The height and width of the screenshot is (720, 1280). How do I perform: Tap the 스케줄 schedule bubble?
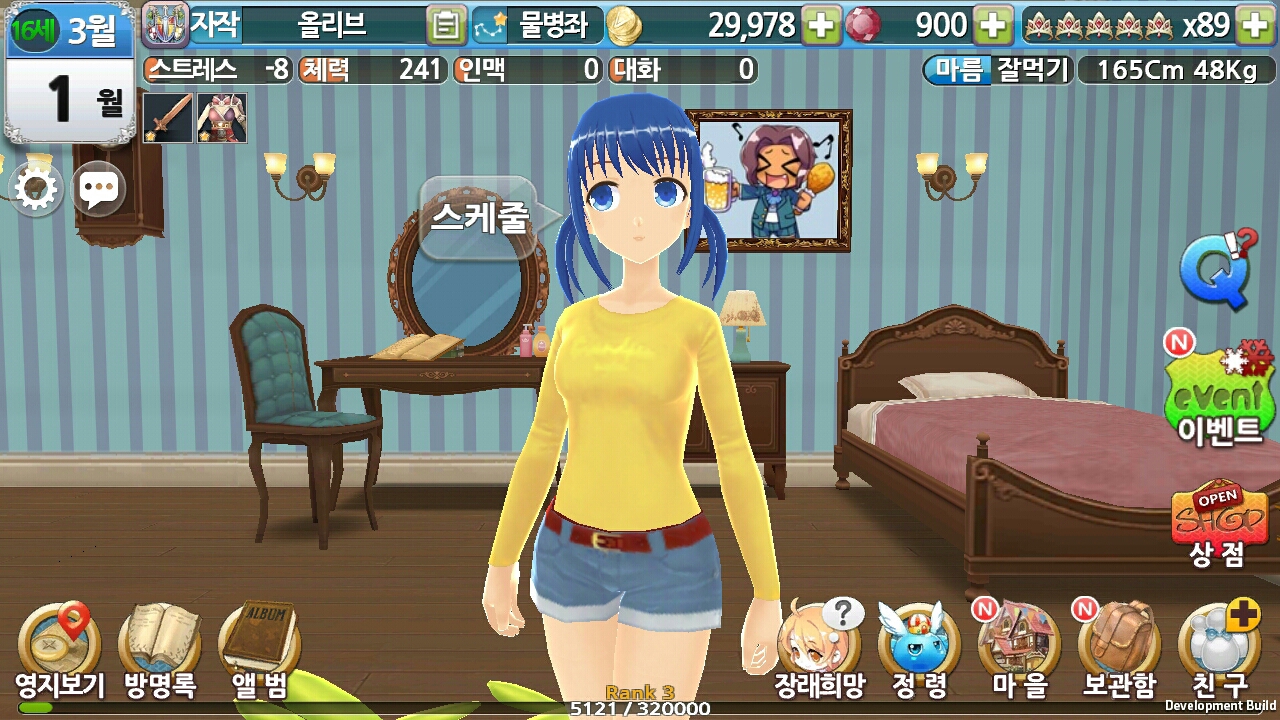[x=479, y=217]
